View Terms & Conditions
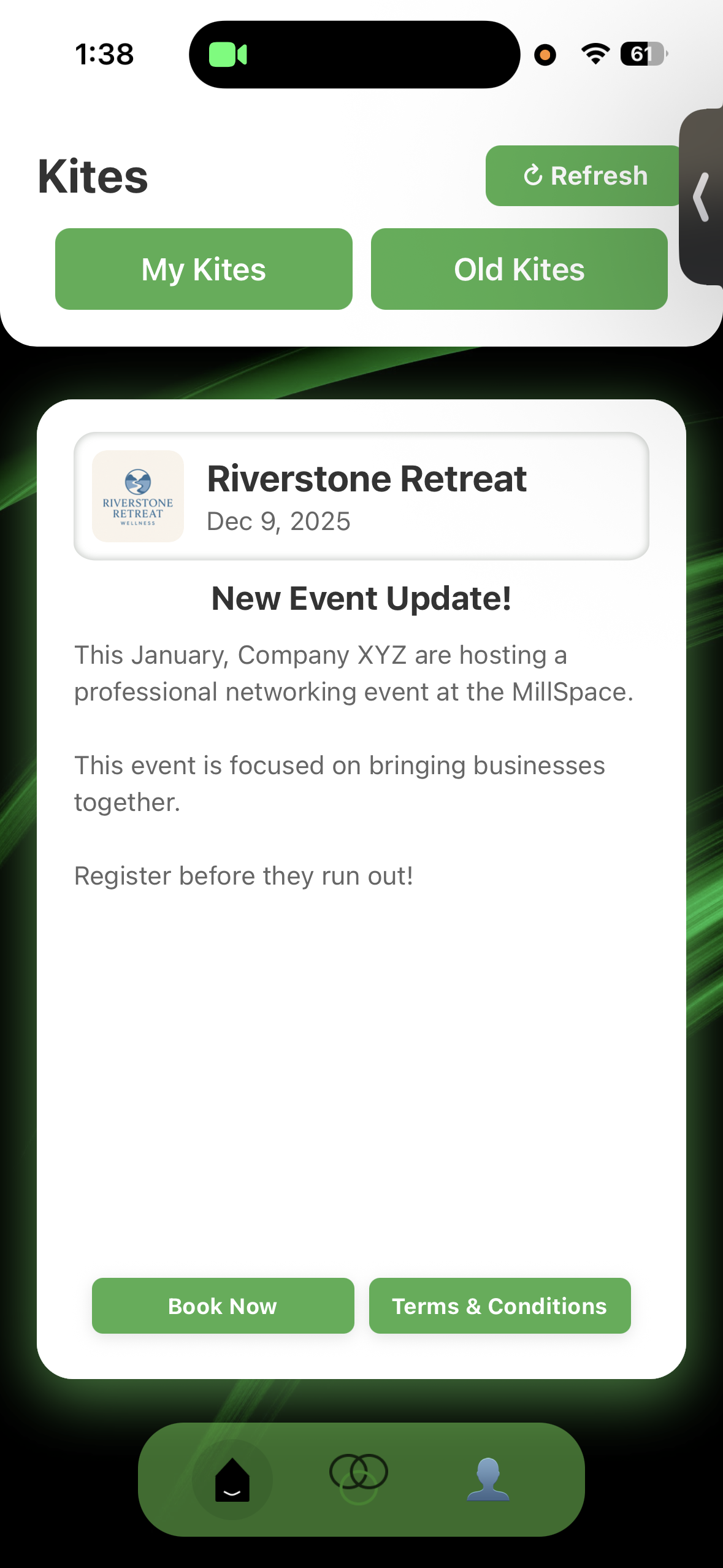The image size is (723, 1568). pos(499,1305)
